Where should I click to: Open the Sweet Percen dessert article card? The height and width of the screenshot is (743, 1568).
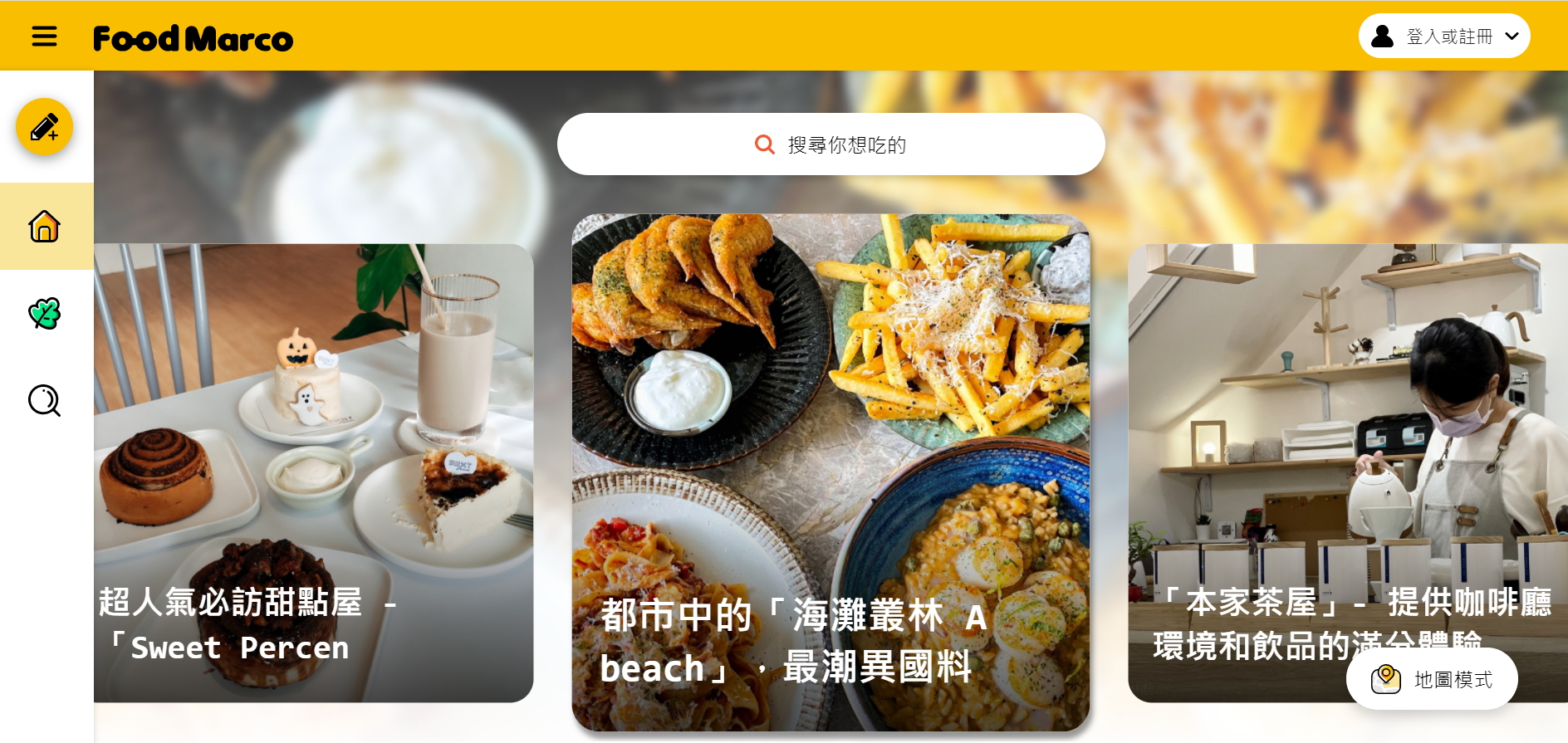pos(313,473)
